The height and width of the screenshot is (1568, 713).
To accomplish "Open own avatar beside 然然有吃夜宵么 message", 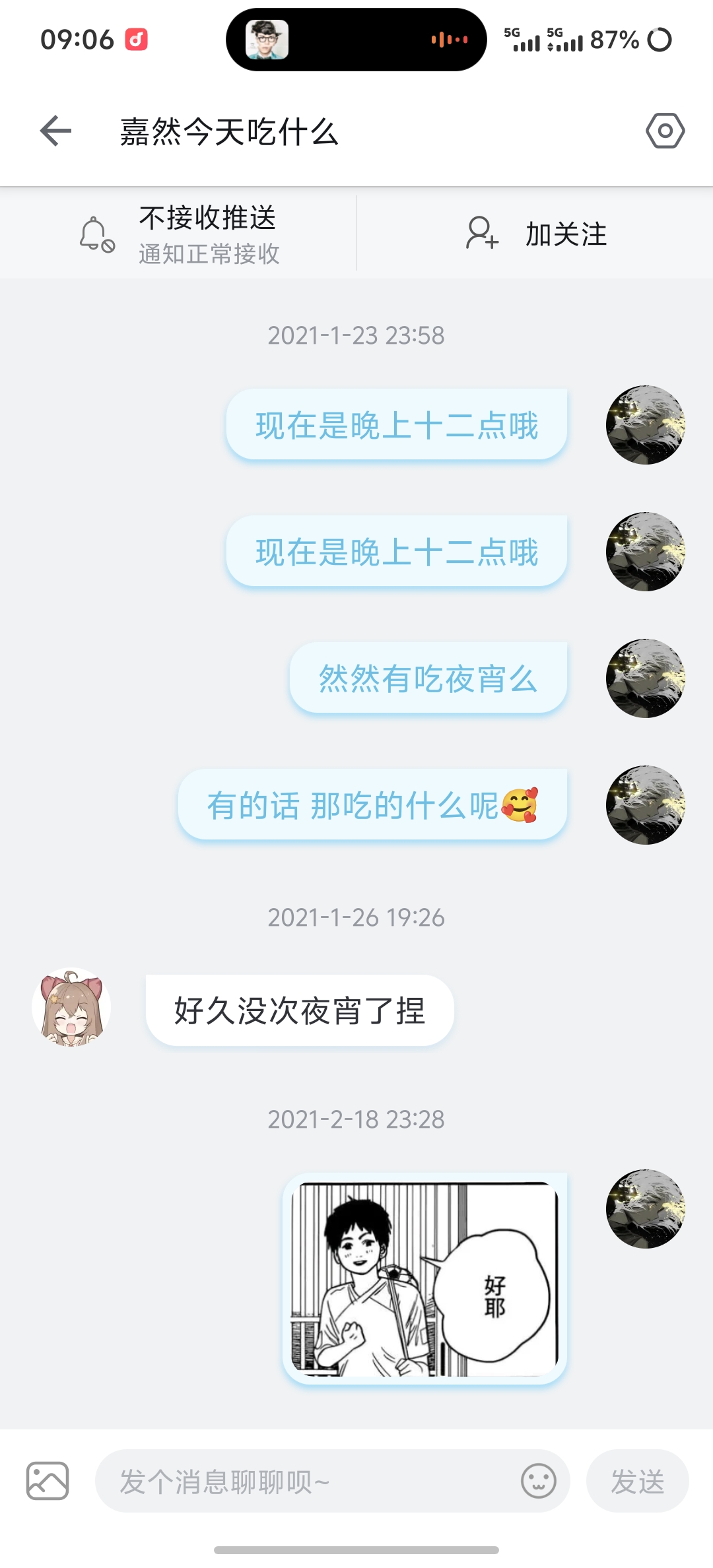I will (x=645, y=678).
